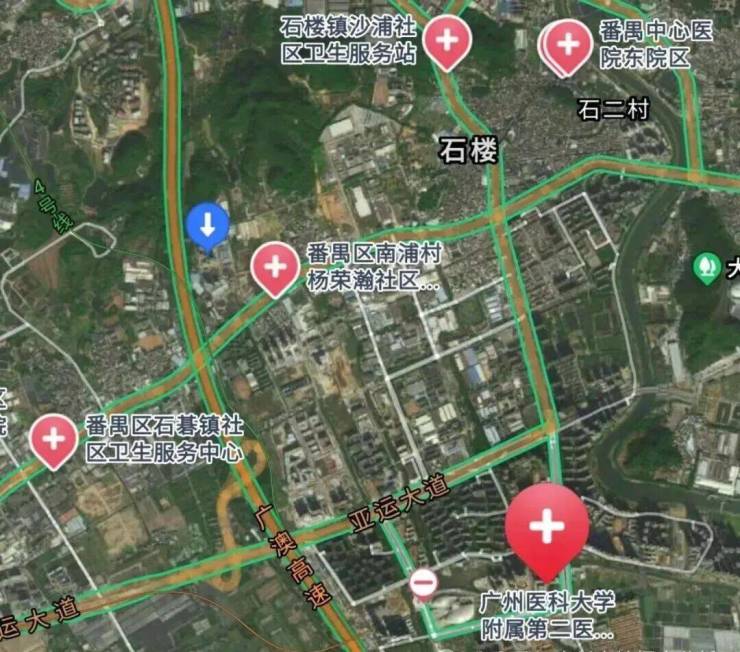Tap the 番禺区南浦村杨荣瀚社区 clinic pin
Screen dimensions: 740x652
tap(274, 268)
